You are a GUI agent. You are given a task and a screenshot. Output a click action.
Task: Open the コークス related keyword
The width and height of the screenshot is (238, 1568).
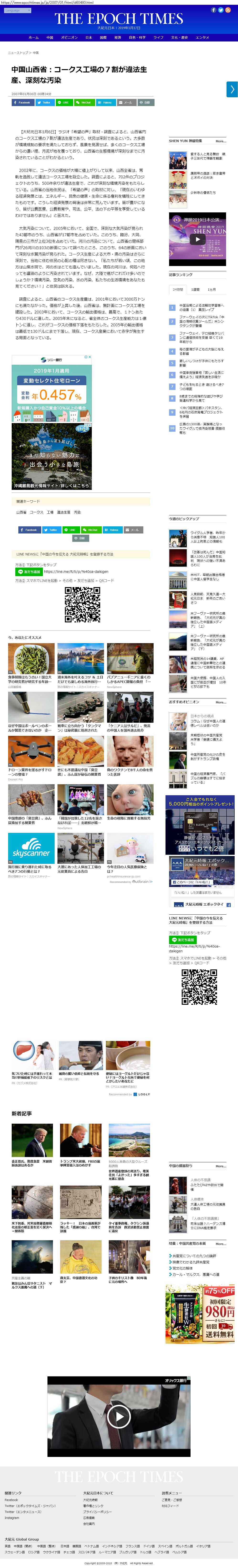[36, 512]
